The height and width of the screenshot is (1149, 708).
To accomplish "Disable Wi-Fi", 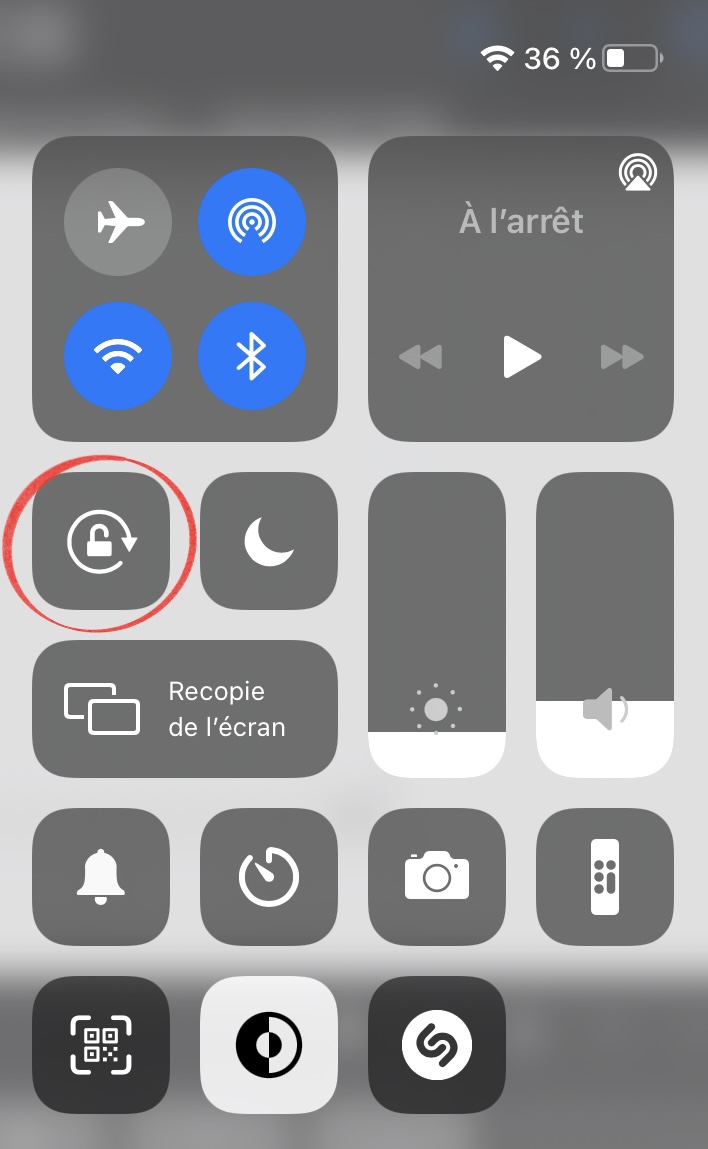I will tap(118, 356).
